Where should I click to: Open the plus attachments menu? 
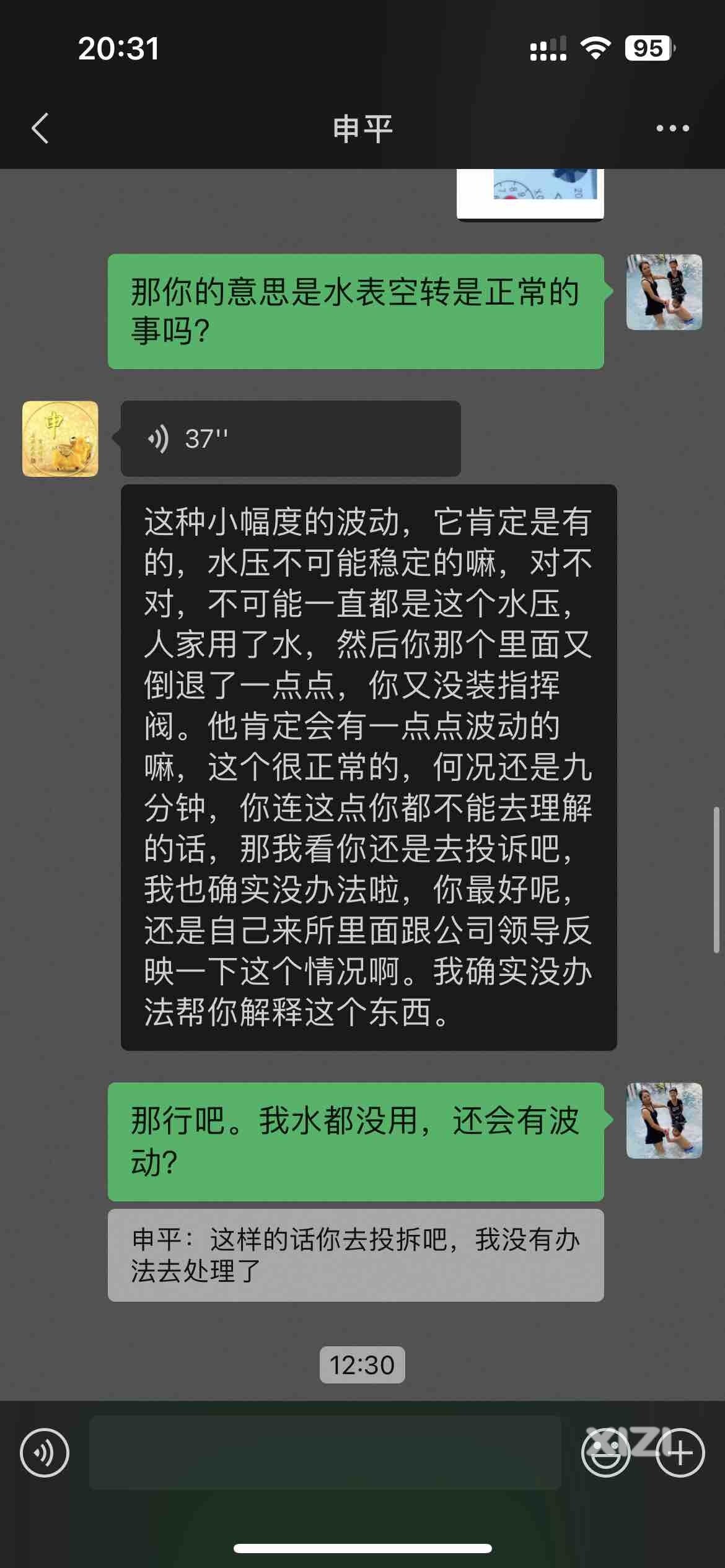(x=680, y=1453)
